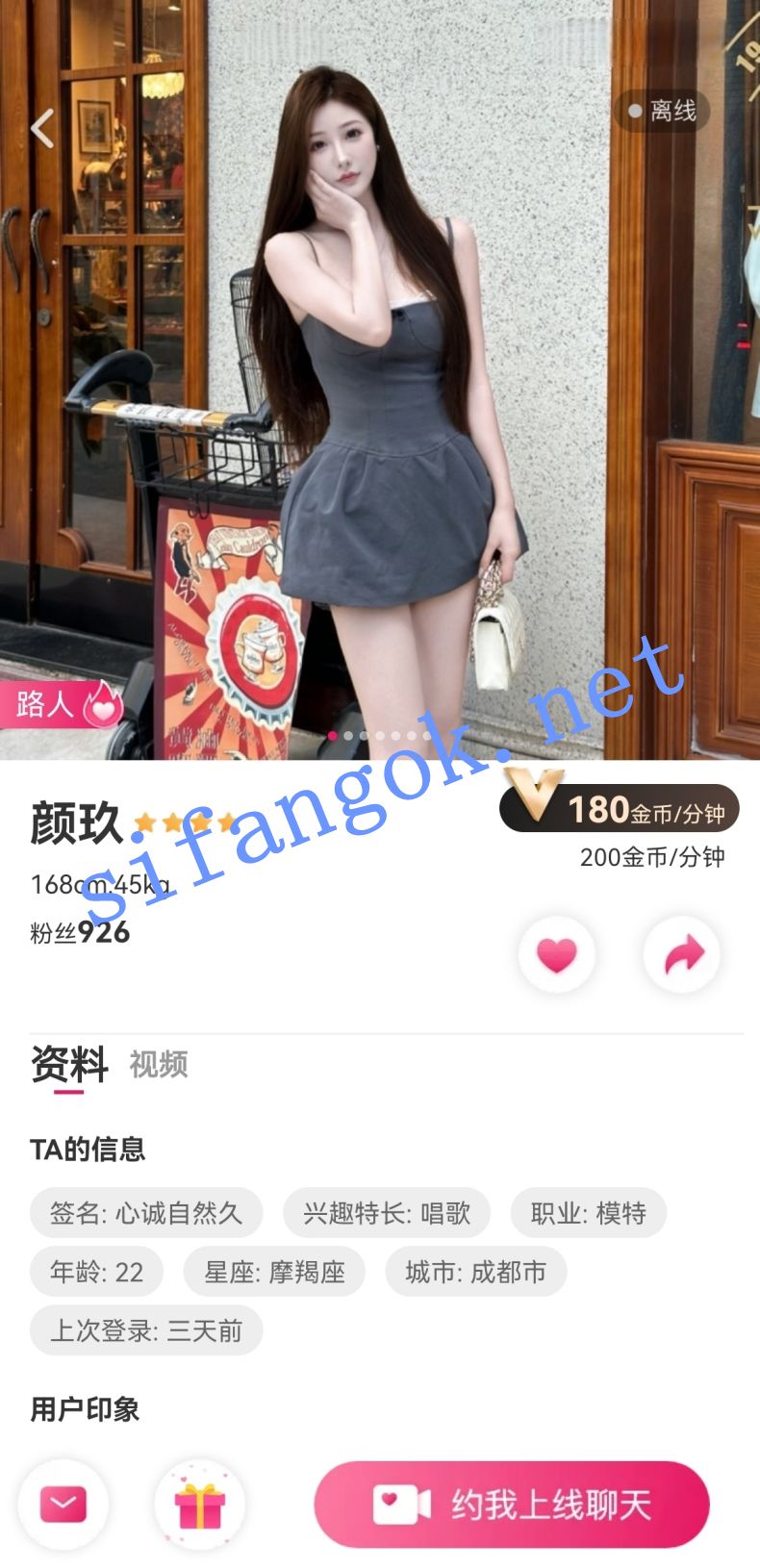Screen dimensions: 760x1568
Task: Select the 资料 tab
Action: click(68, 1064)
